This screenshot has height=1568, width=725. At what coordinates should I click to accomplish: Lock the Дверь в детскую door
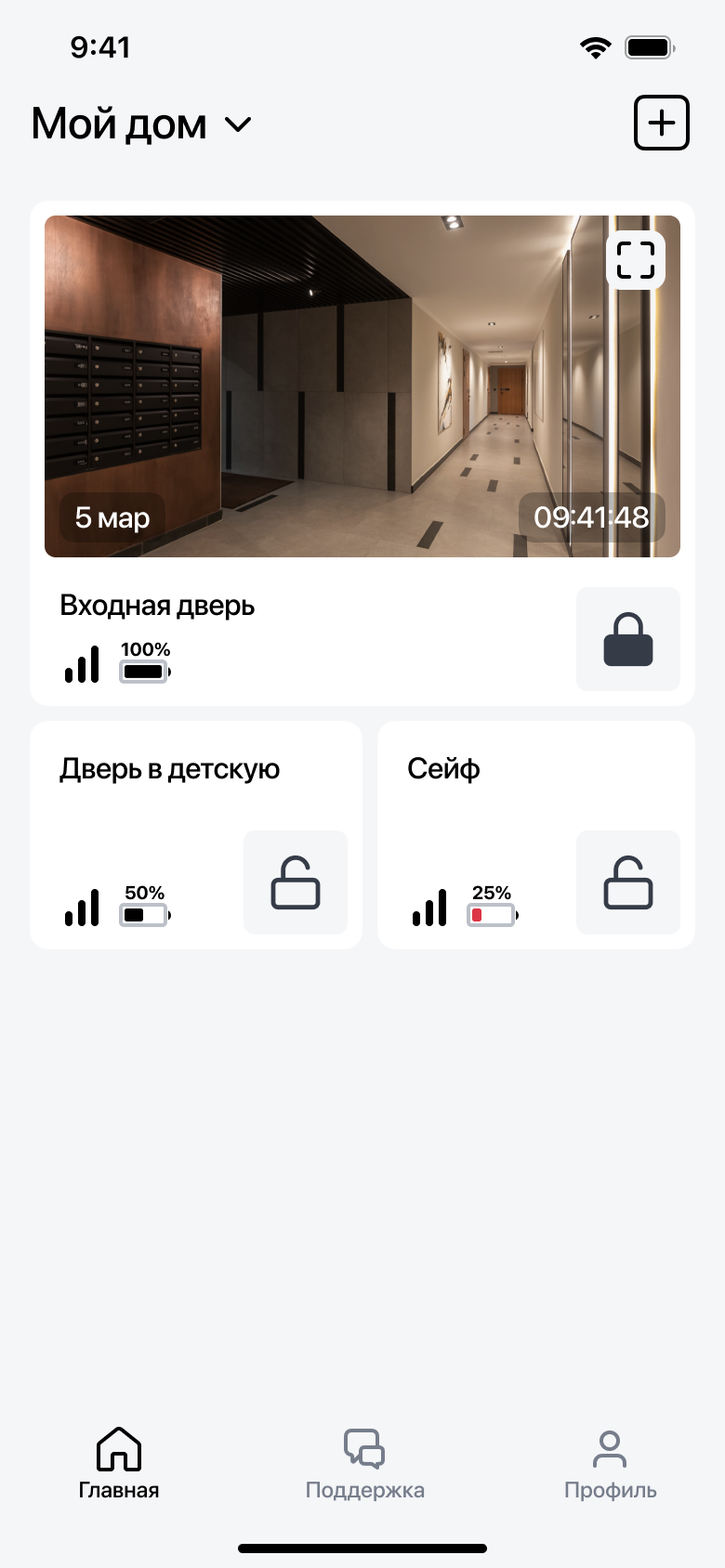click(x=296, y=882)
